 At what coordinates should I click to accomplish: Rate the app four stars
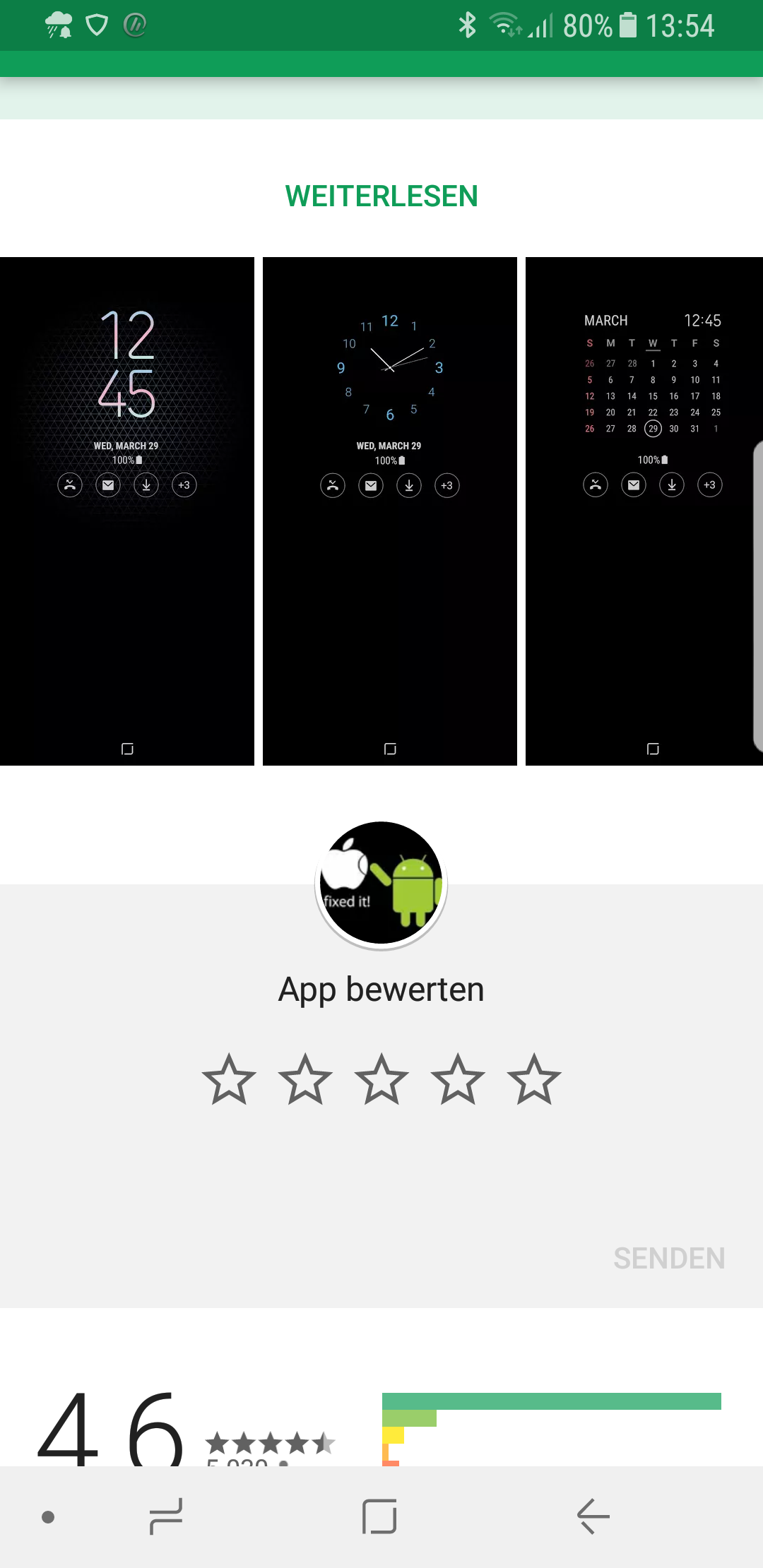pyautogui.click(x=458, y=1079)
